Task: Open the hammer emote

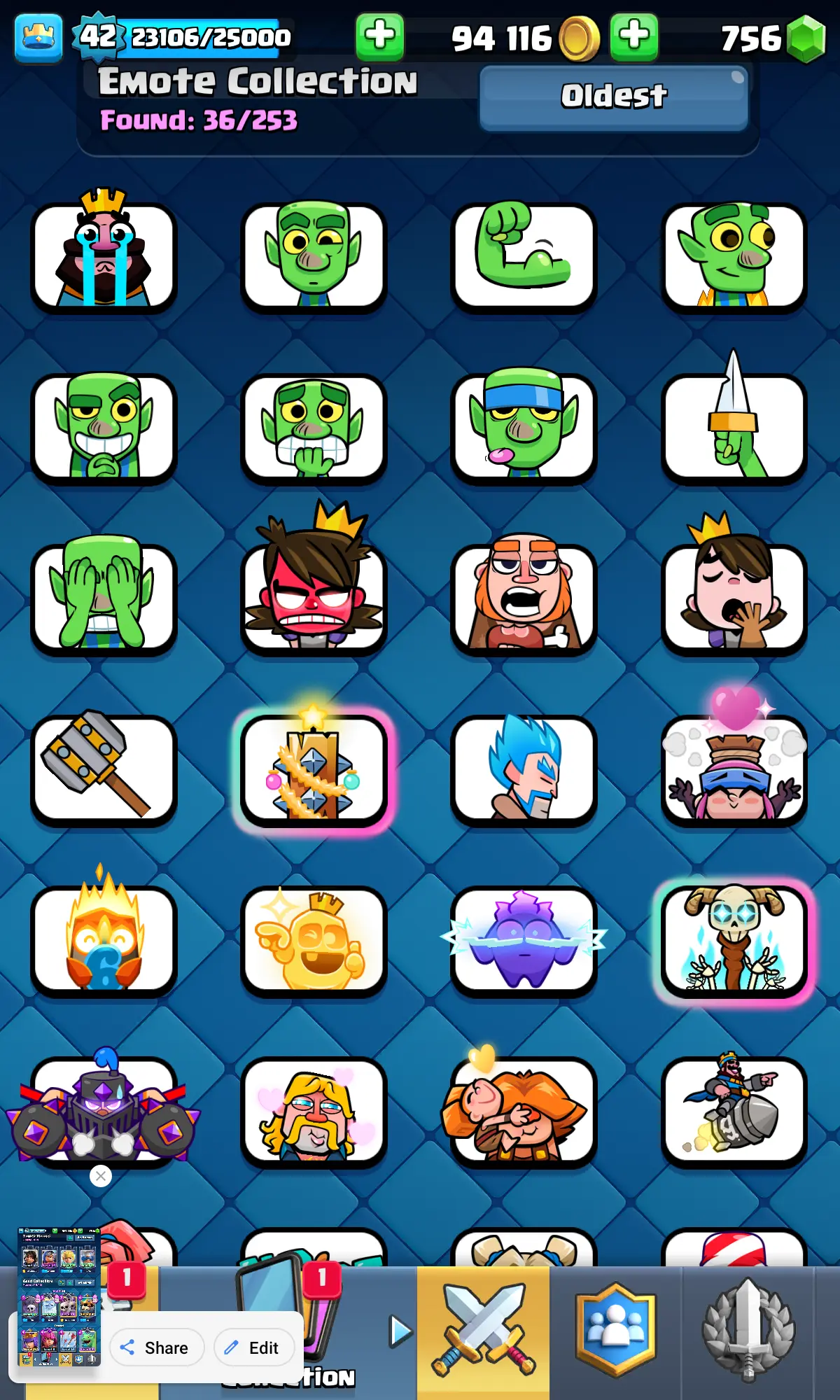Action: coord(104,768)
